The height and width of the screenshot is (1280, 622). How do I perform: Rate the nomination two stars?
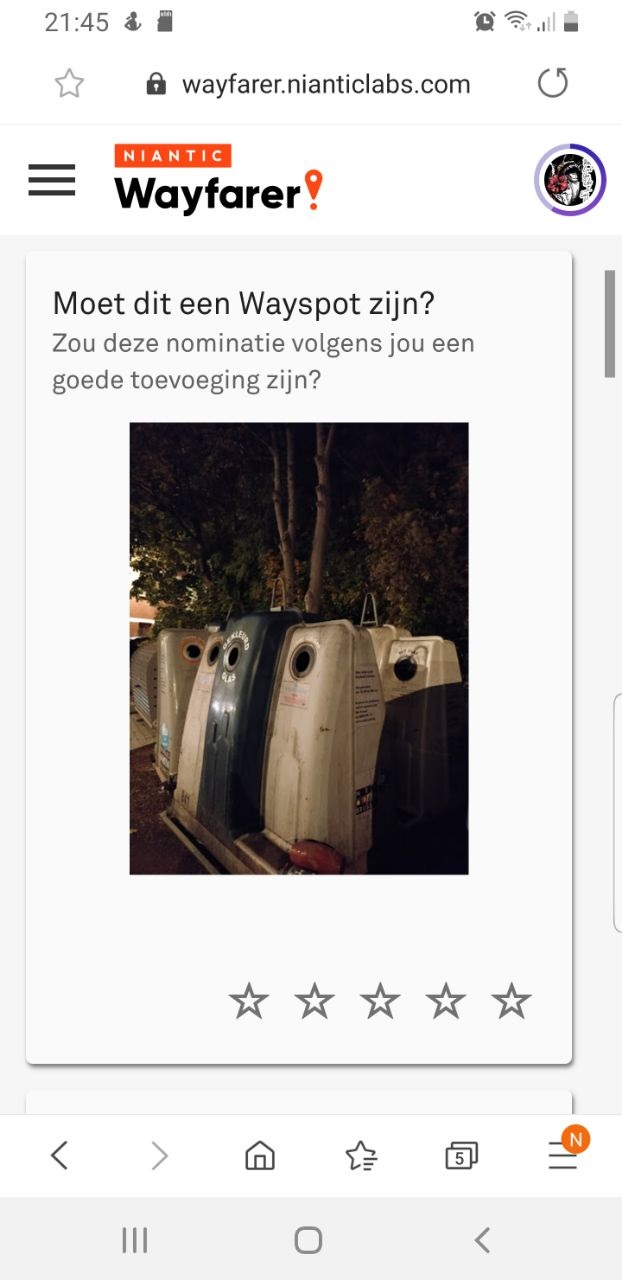coord(315,1000)
